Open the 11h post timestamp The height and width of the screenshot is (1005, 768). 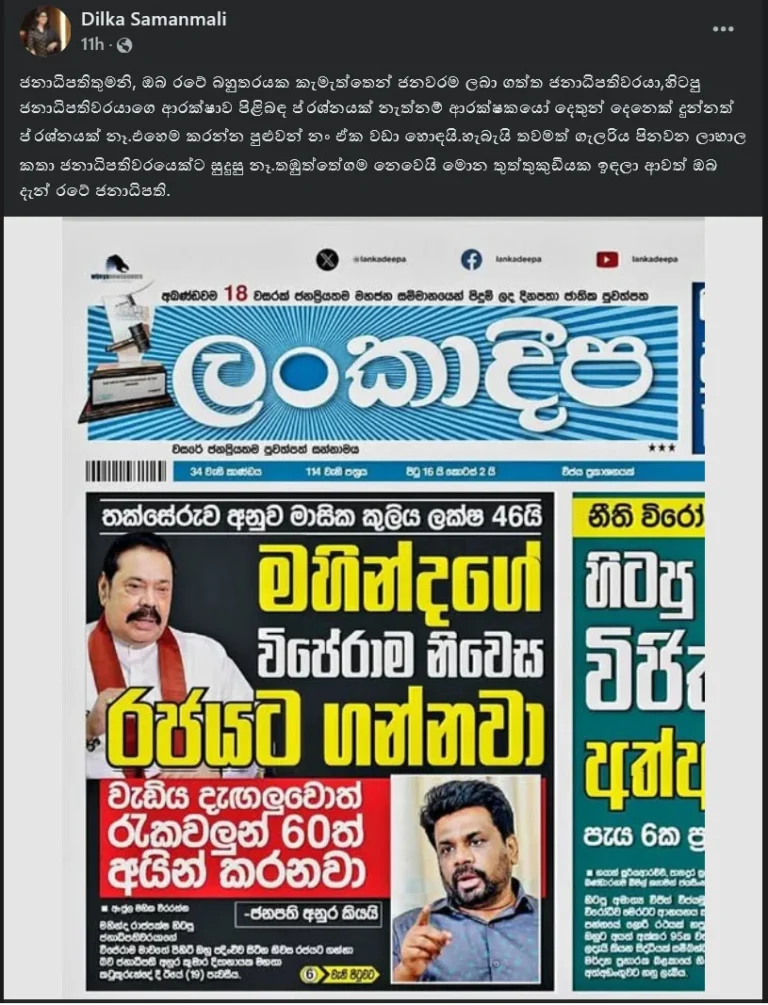[x=93, y=44]
